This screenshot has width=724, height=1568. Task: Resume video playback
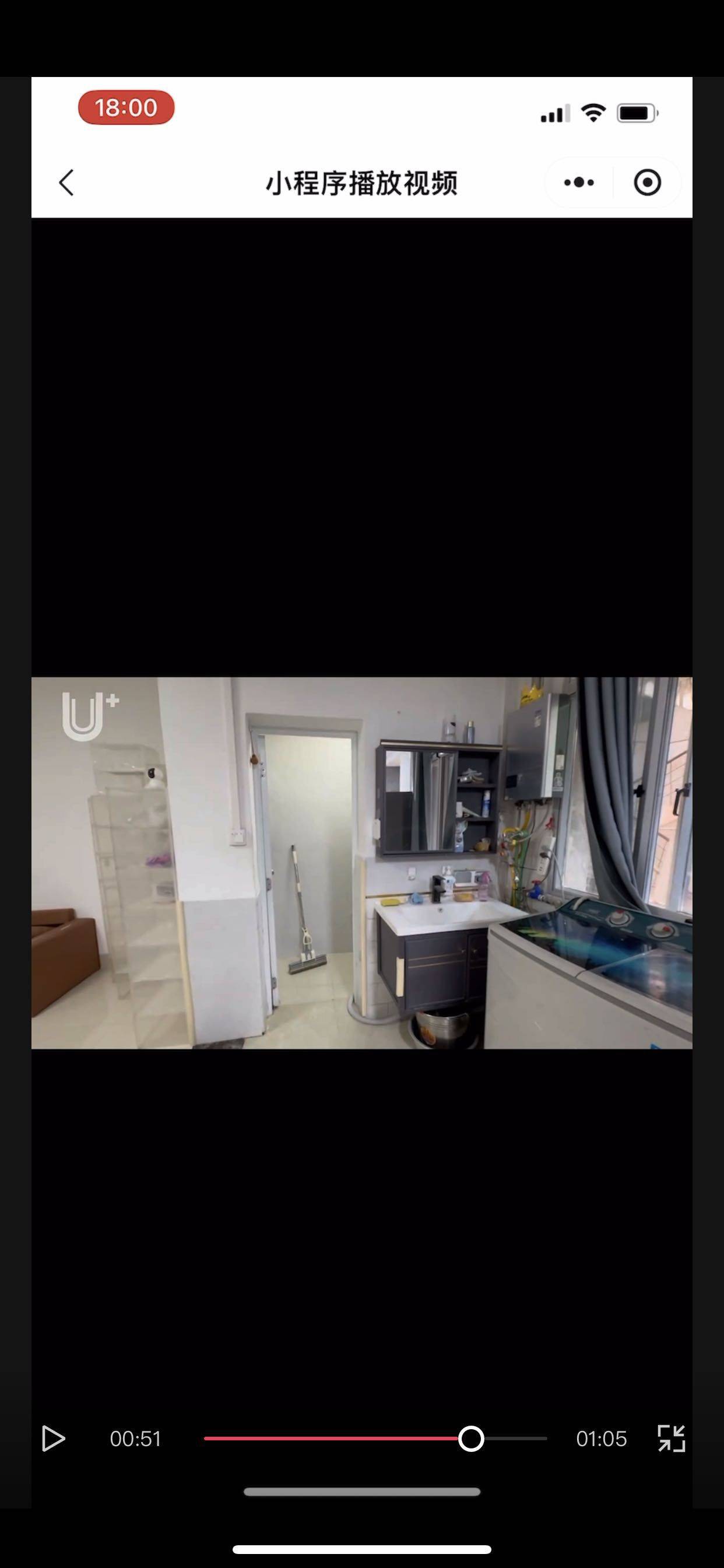53,1438
